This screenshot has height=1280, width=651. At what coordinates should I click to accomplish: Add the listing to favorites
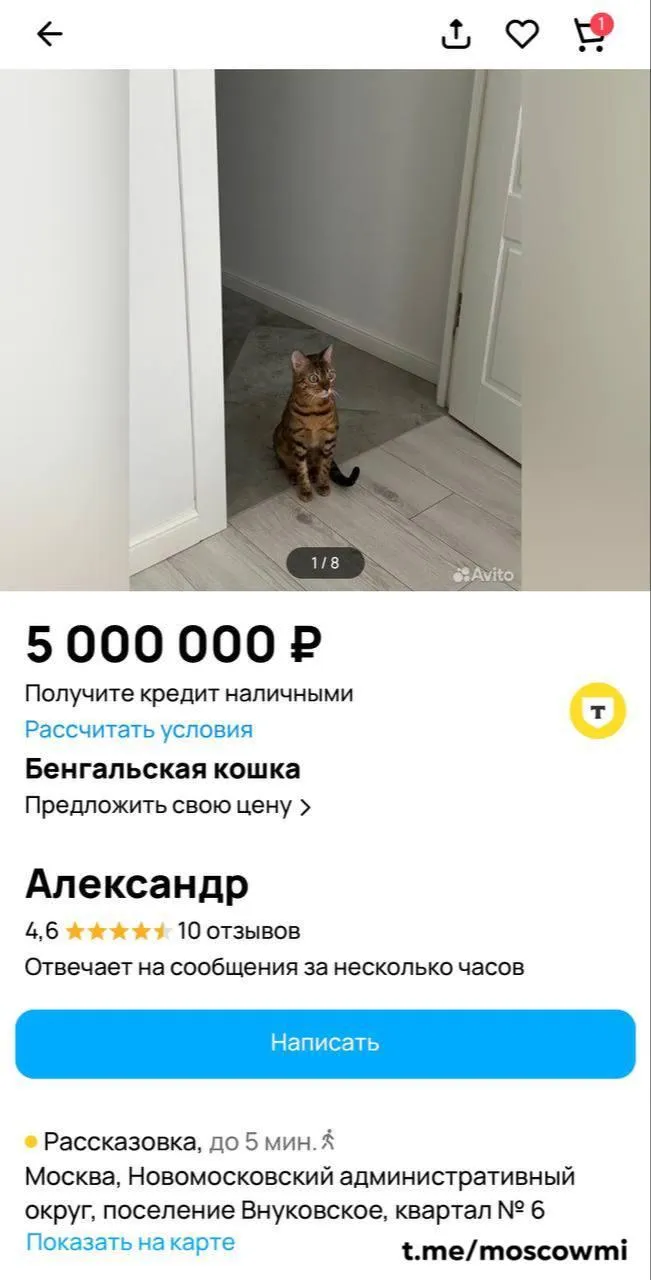[521, 34]
